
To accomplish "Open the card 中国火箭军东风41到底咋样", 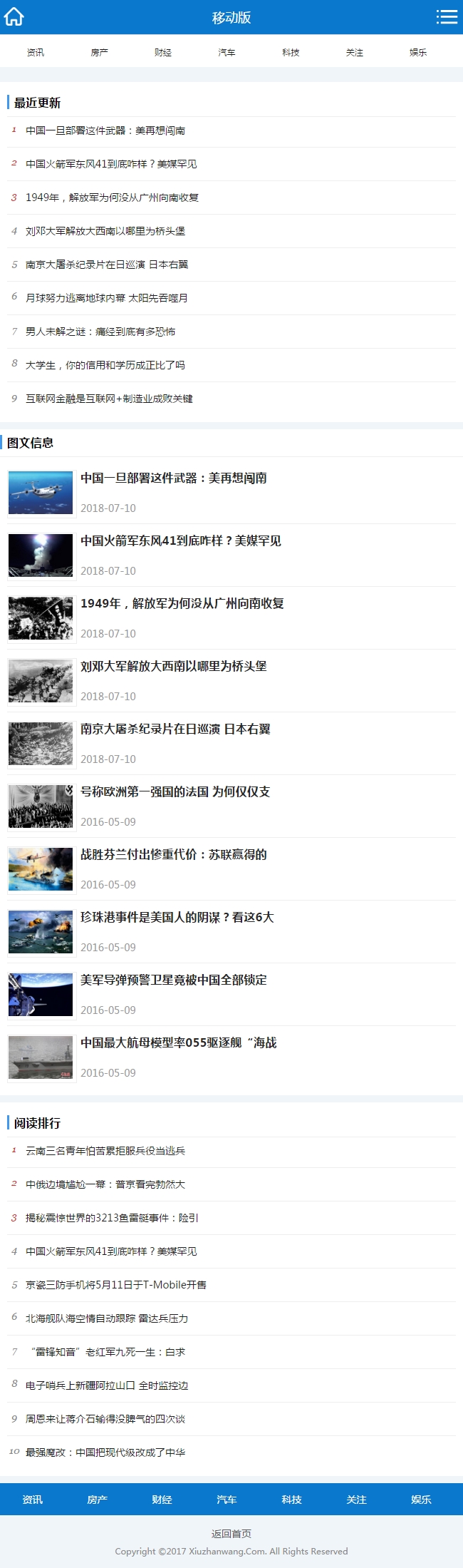I will pyautogui.click(x=181, y=541).
